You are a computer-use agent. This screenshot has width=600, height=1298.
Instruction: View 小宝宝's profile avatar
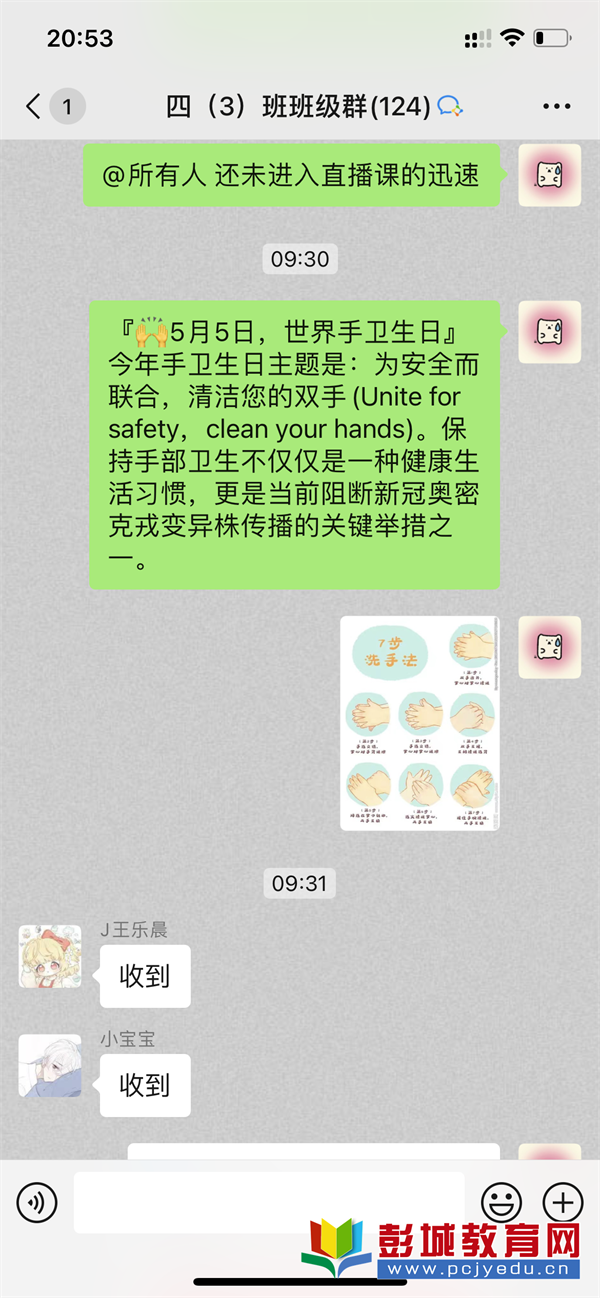[50, 1066]
